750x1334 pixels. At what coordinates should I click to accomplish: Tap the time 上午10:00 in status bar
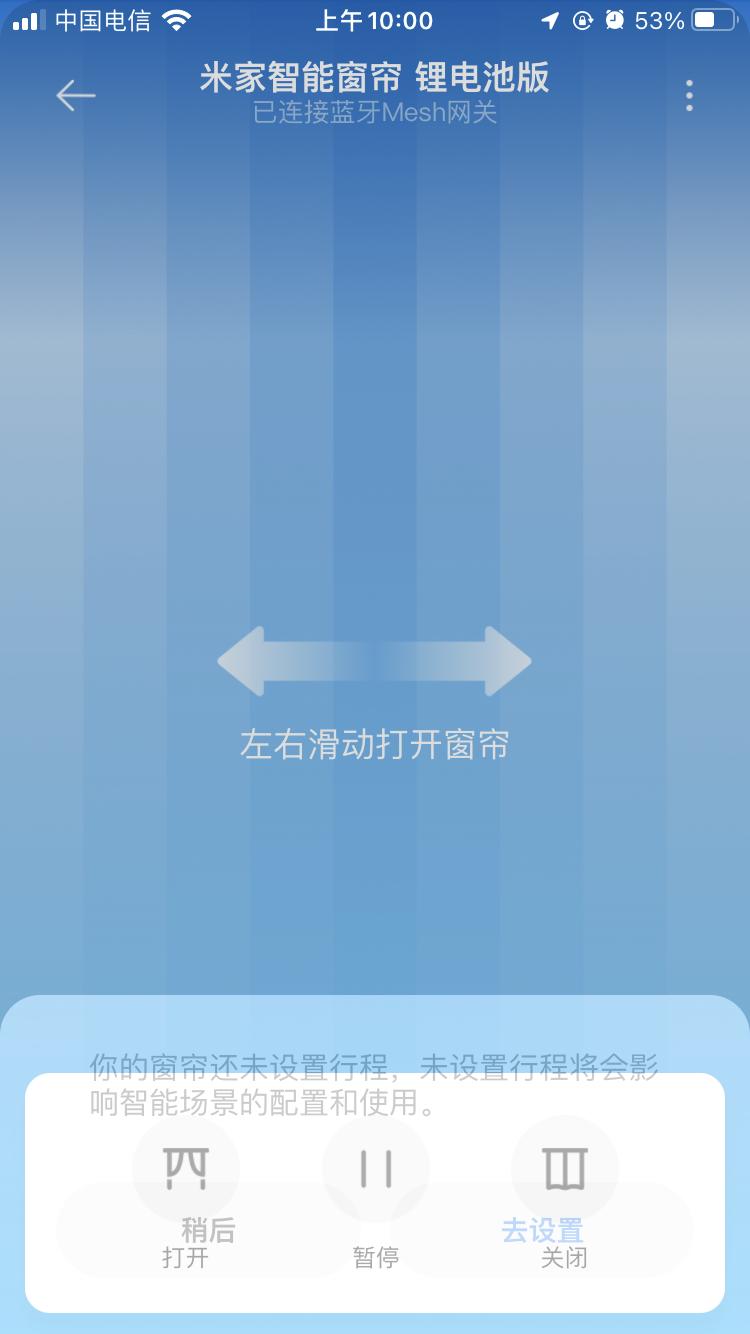click(x=374, y=19)
